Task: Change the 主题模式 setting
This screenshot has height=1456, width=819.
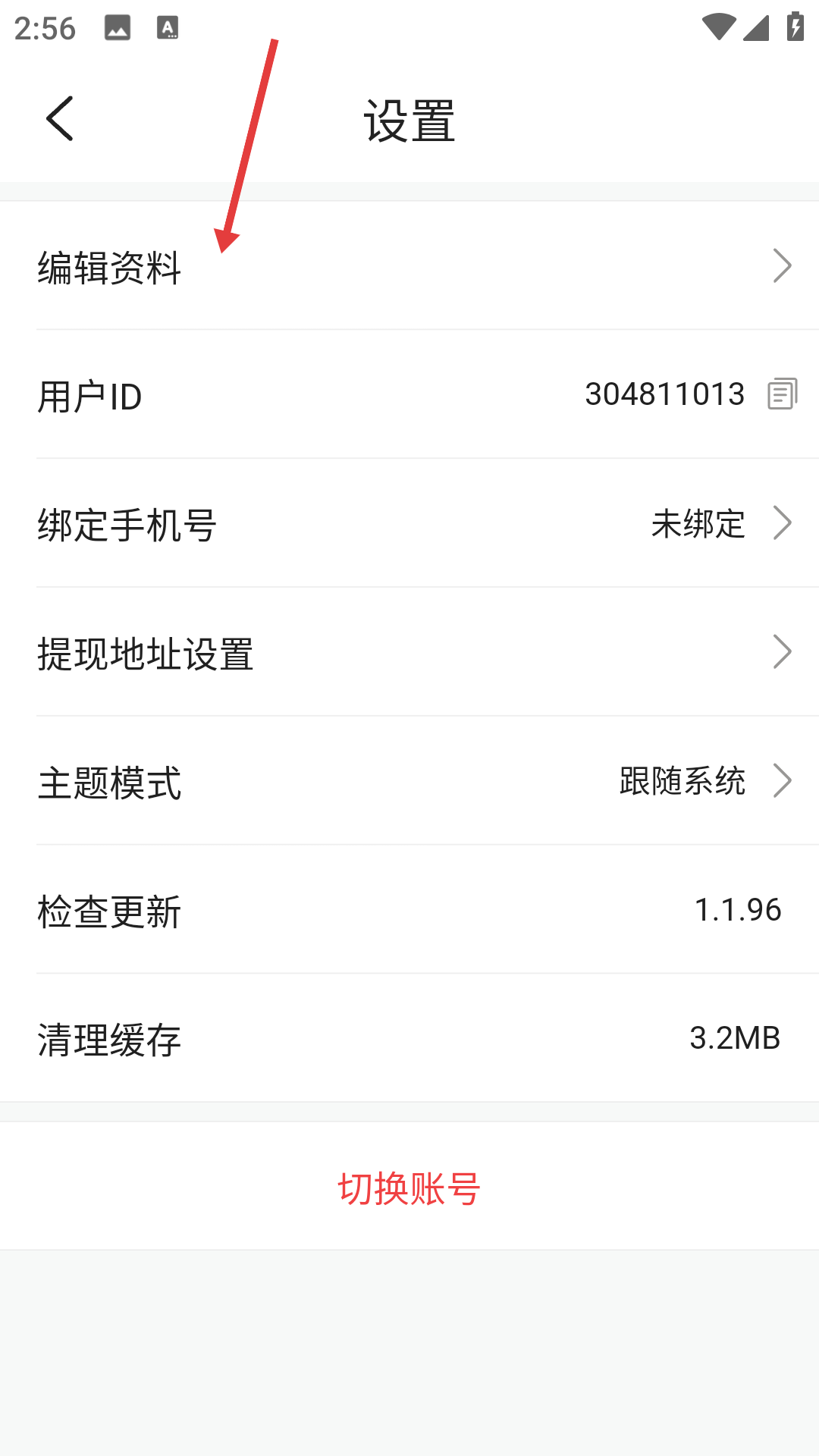Action: [409, 782]
